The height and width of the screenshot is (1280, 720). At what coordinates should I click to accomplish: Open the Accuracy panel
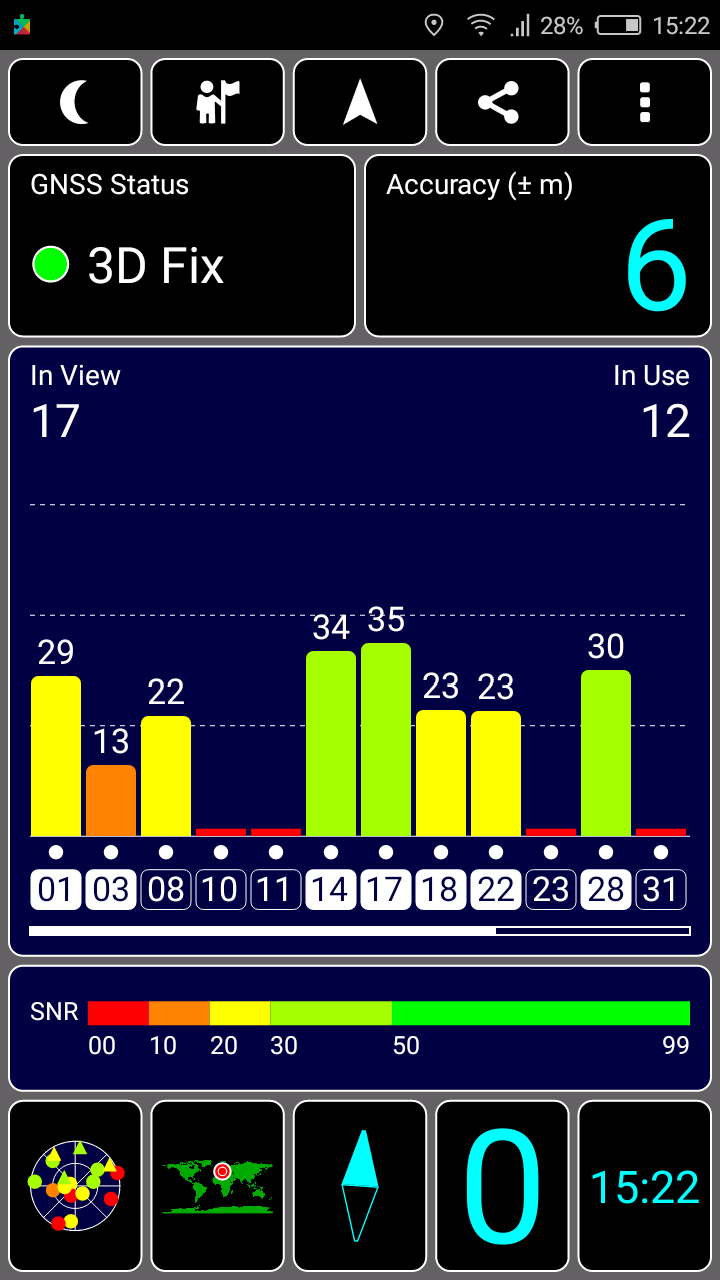point(538,246)
